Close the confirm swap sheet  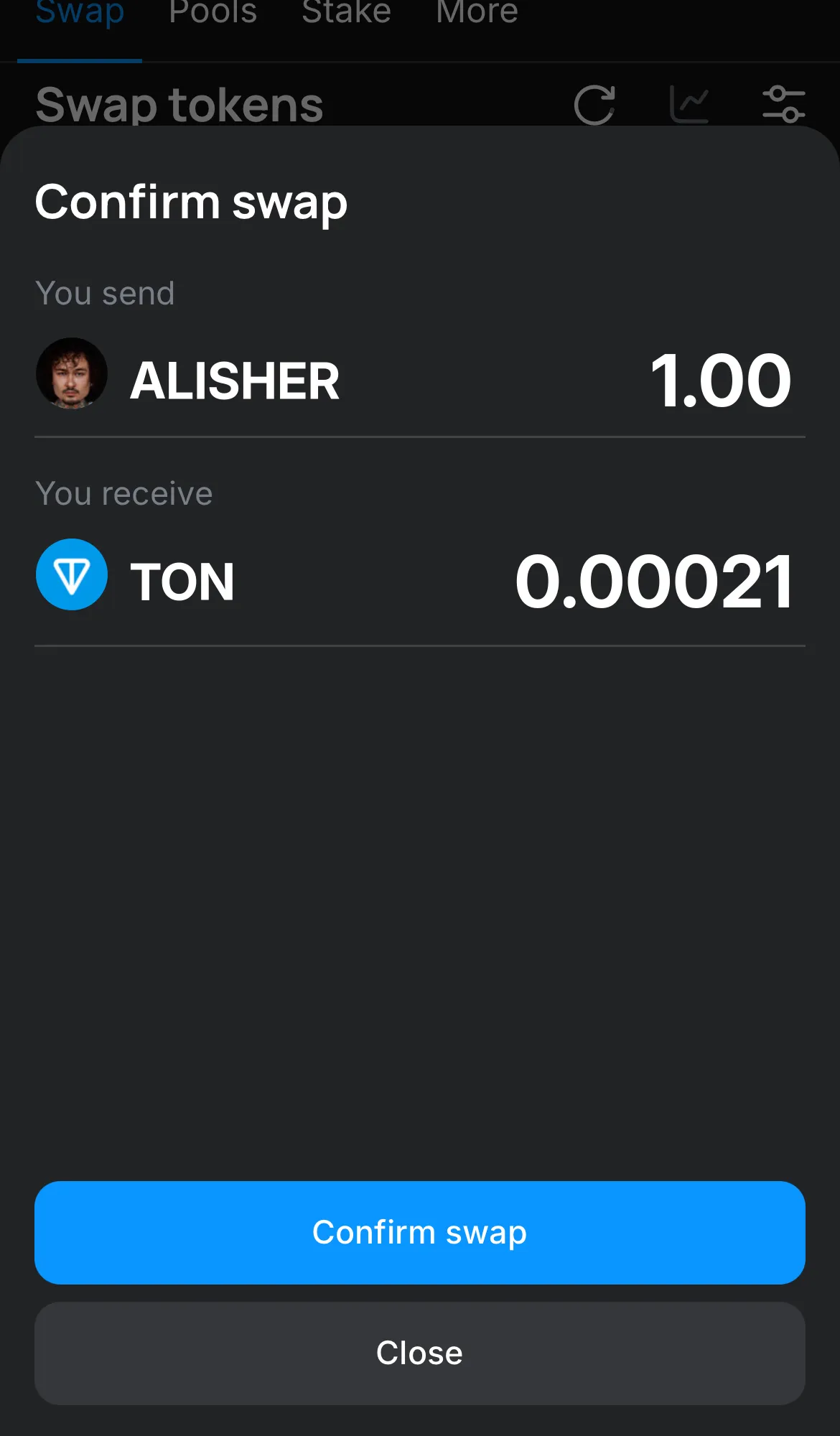pyautogui.click(x=419, y=1353)
